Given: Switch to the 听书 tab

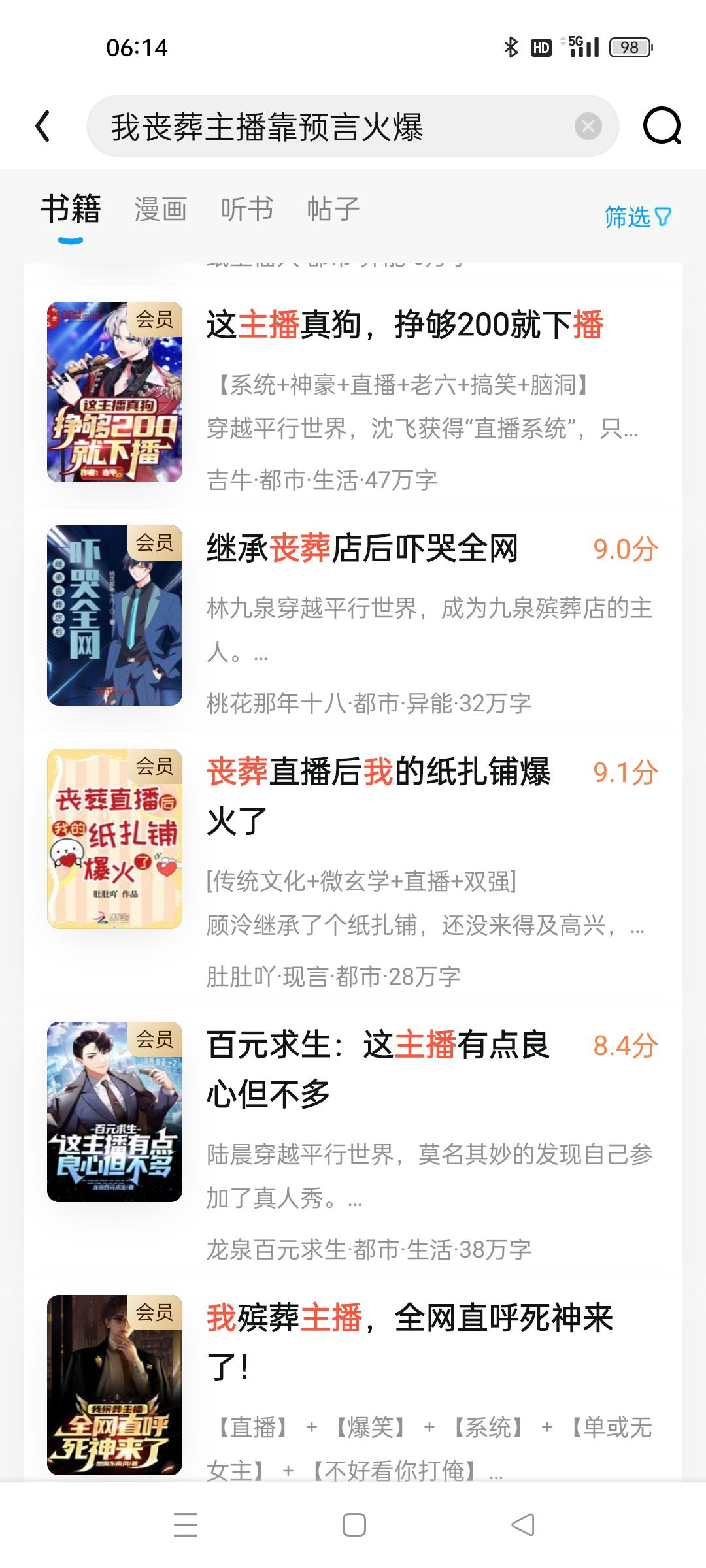Looking at the screenshot, I should [x=247, y=210].
